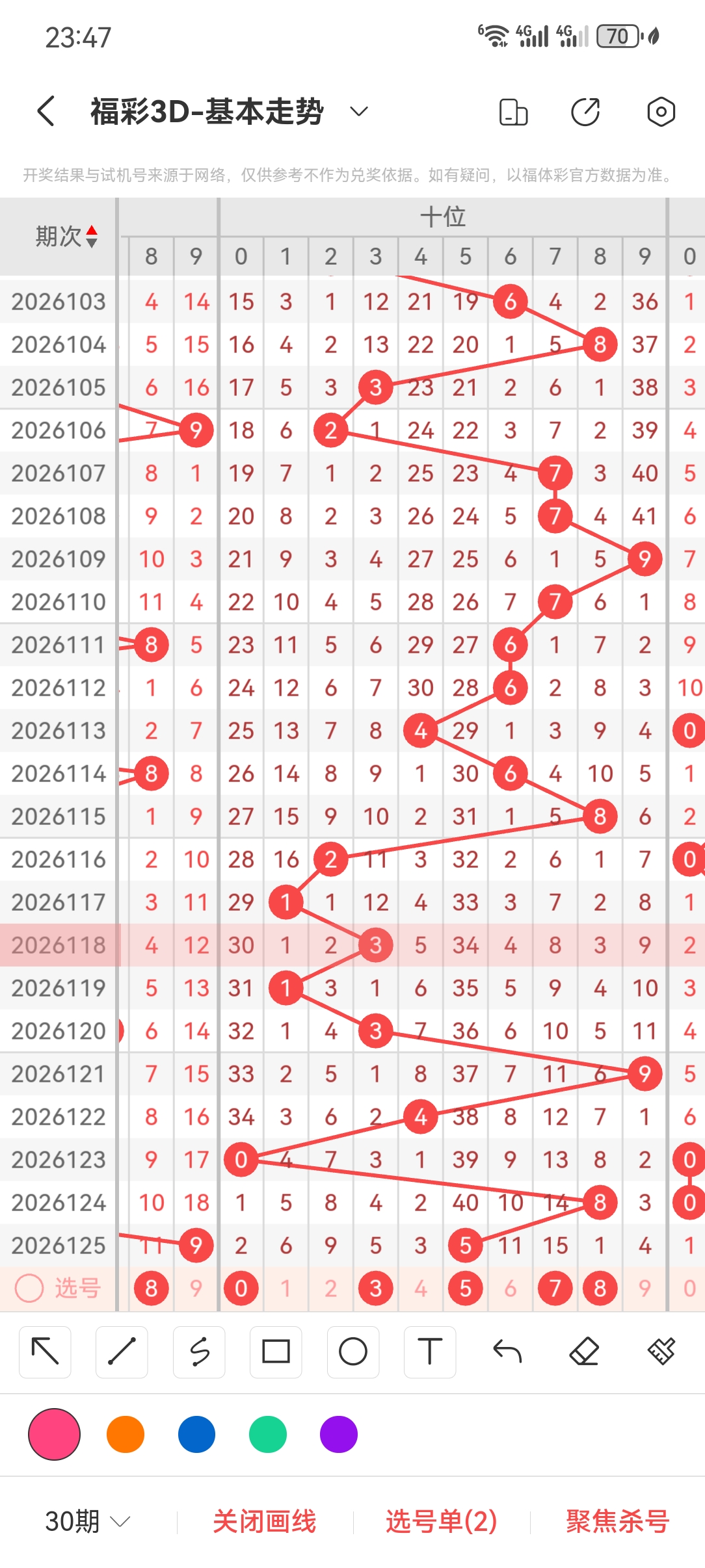This screenshot has width=705, height=1568.
Task: Choose the blue drawing color
Action: pos(196,1434)
